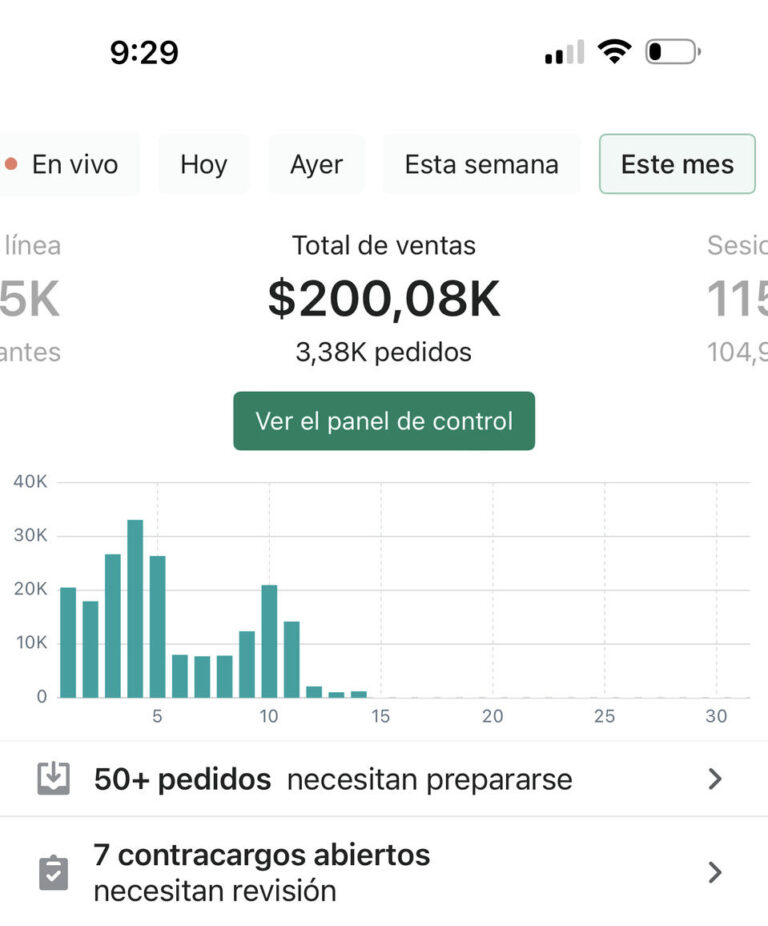Switch to Esta semana range

tap(481, 164)
